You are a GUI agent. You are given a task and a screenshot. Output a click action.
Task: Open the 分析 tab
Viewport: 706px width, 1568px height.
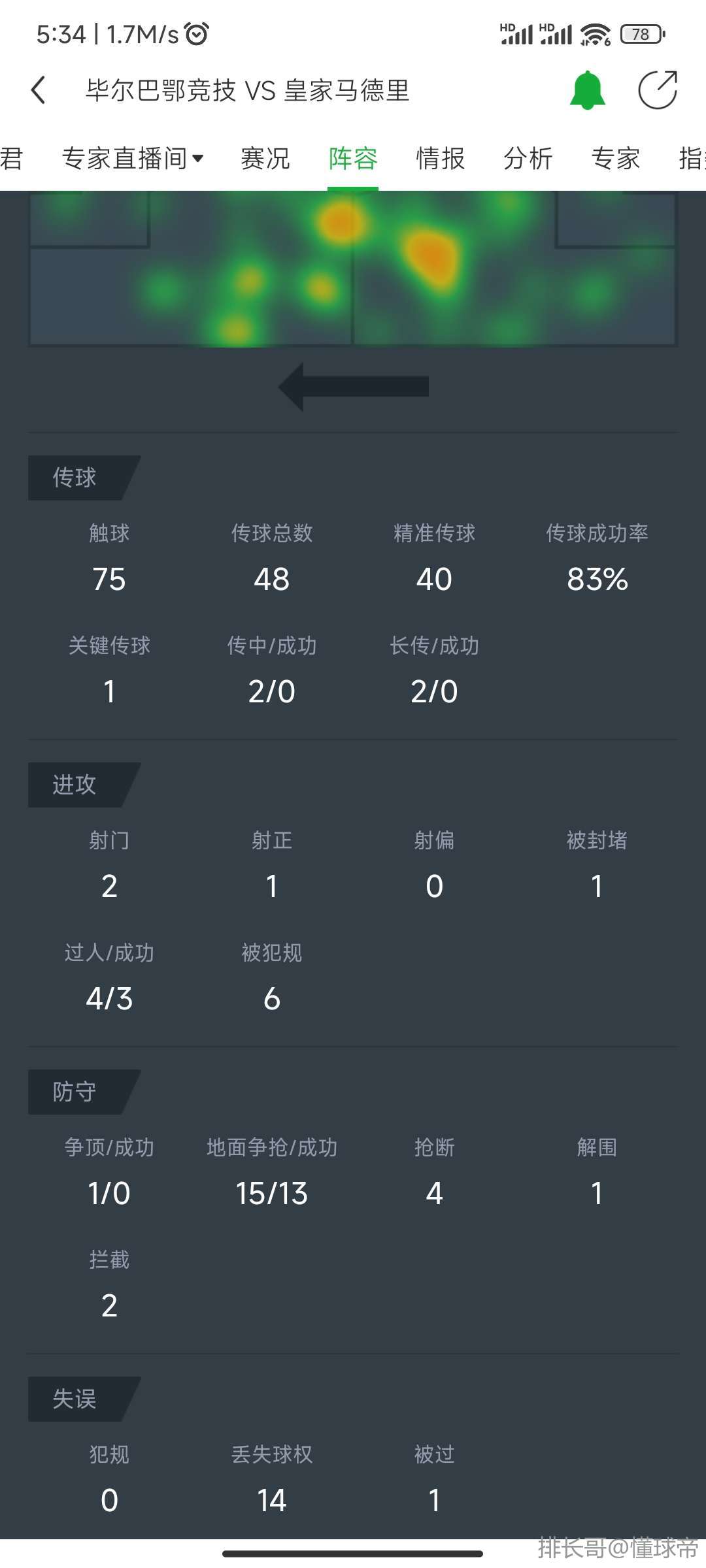pos(528,159)
